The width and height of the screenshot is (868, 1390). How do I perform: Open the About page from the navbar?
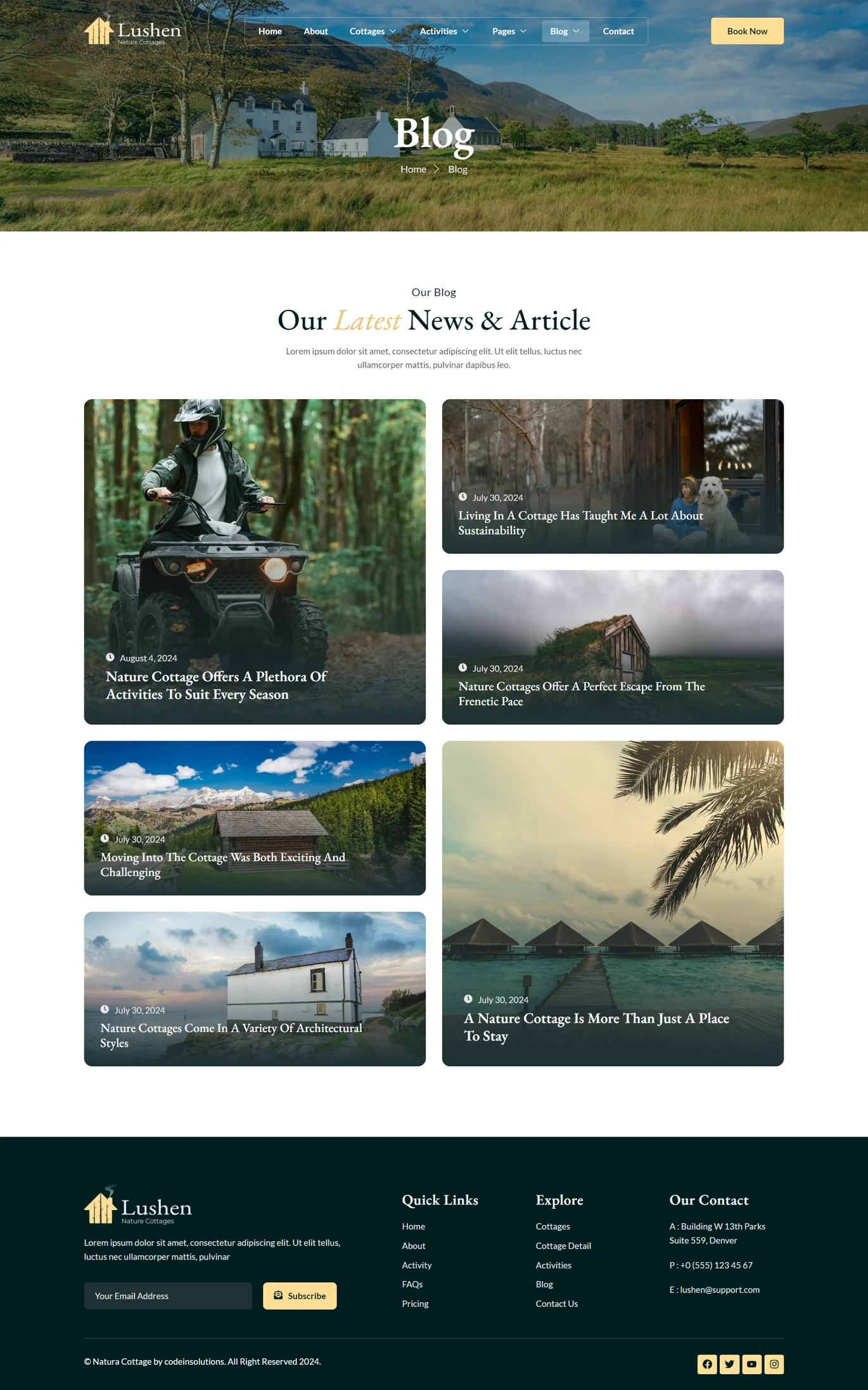point(316,31)
